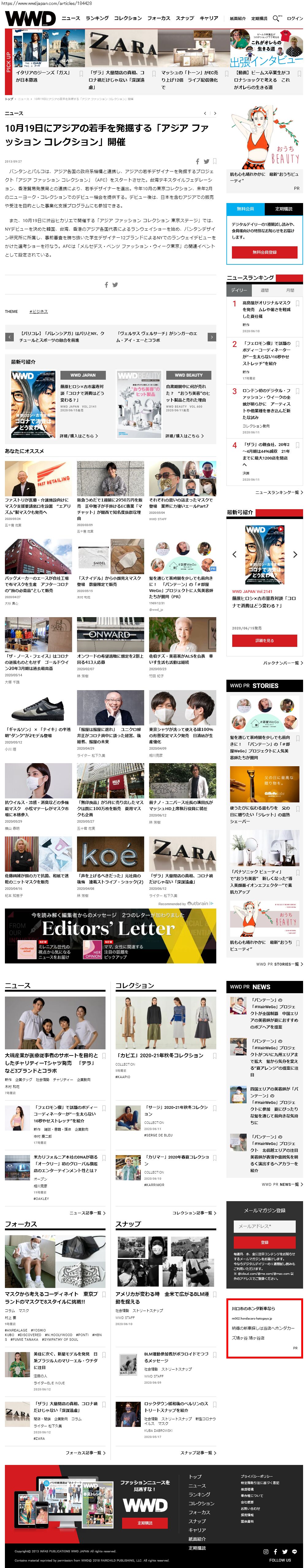Open スナップ from the top menu

point(185,18)
